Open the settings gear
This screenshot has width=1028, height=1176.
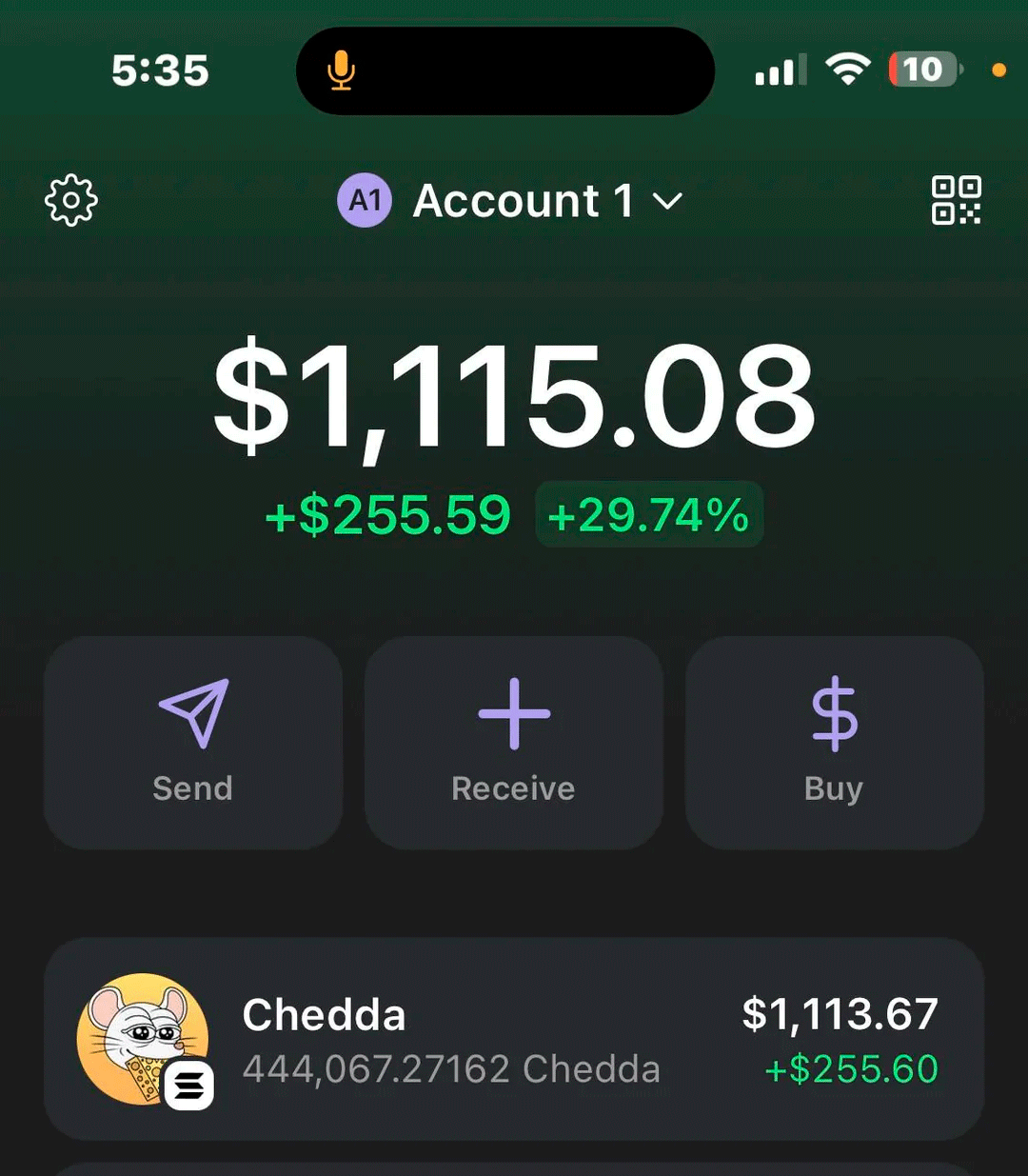[71, 201]
